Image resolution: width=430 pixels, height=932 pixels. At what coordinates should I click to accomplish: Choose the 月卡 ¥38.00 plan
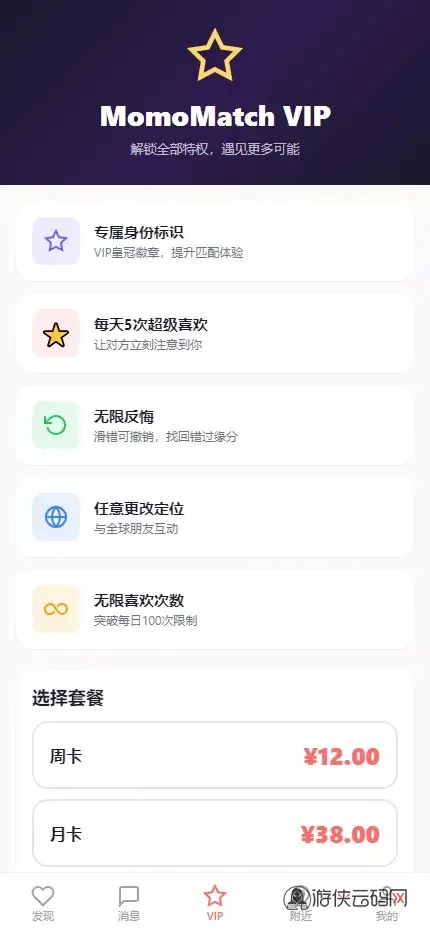215,833
